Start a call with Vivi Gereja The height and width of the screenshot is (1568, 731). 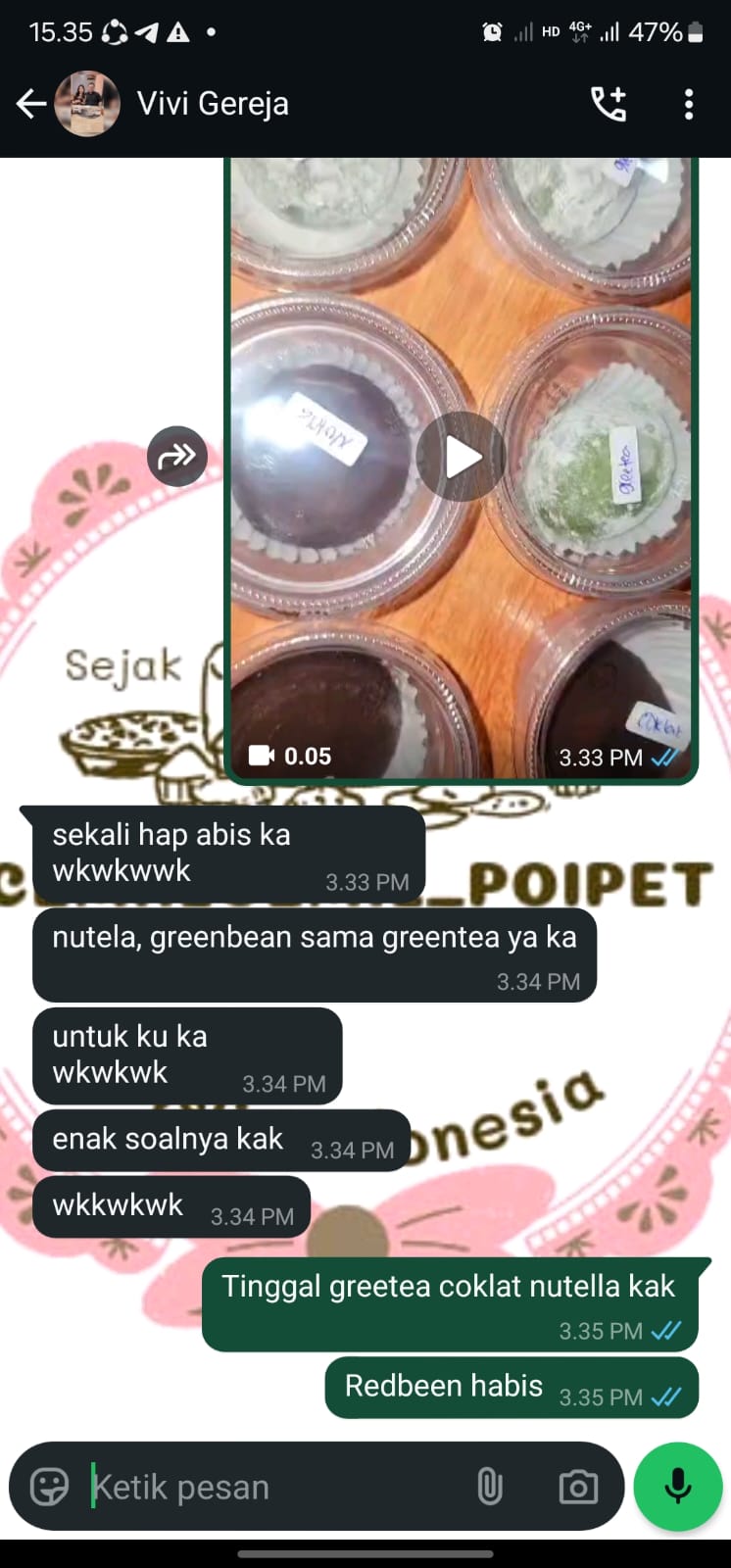608,104
